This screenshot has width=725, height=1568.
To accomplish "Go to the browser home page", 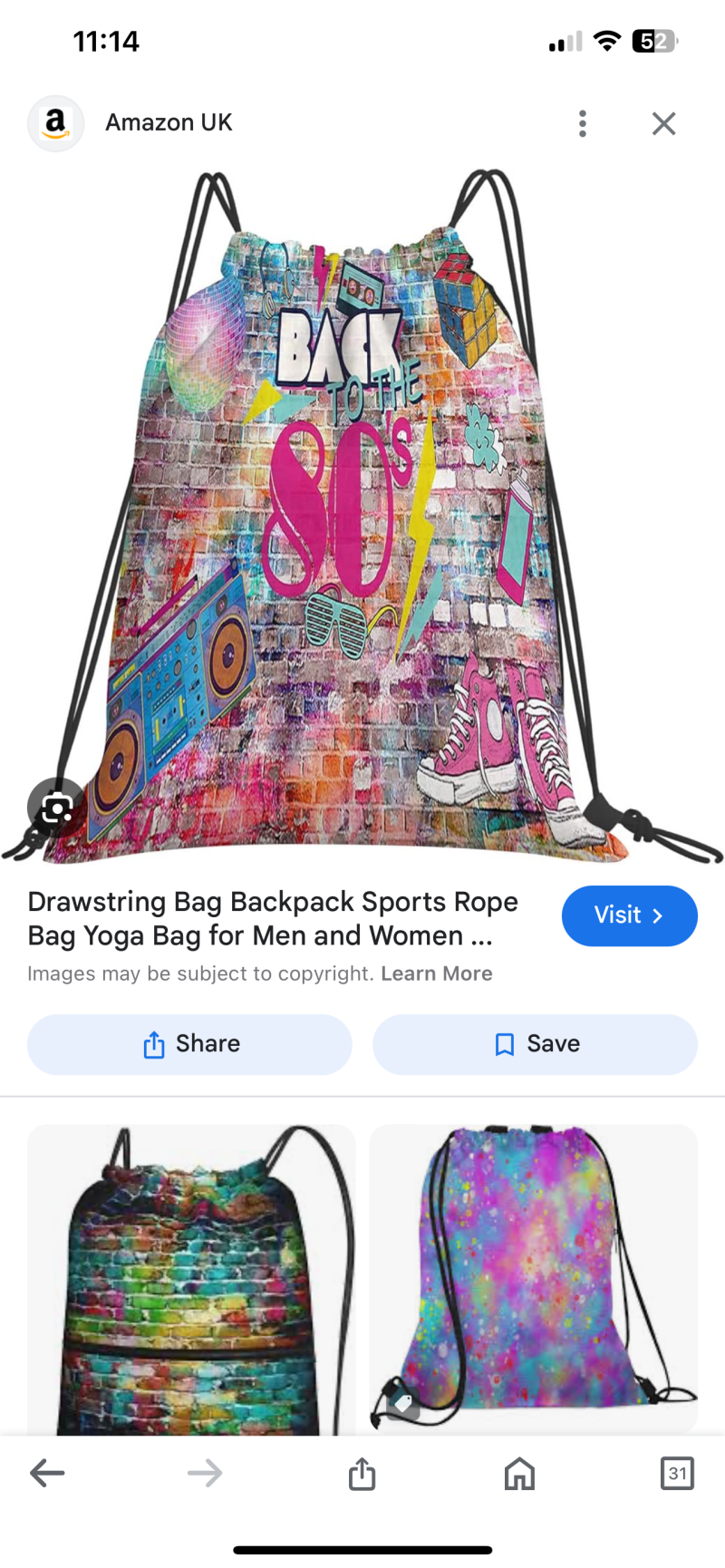I will click(x=519, y=1473).
